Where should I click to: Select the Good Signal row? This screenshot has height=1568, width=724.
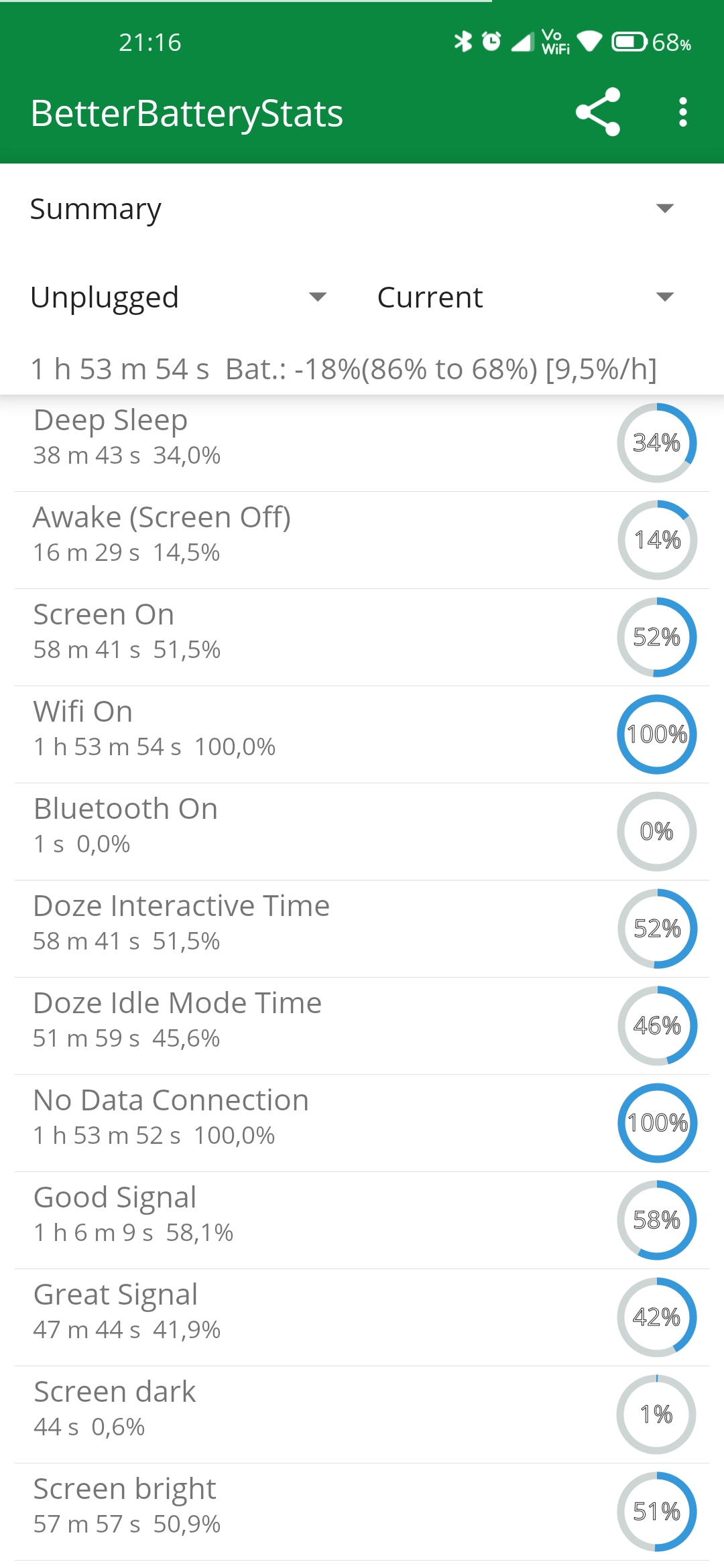pos(362,1220)
